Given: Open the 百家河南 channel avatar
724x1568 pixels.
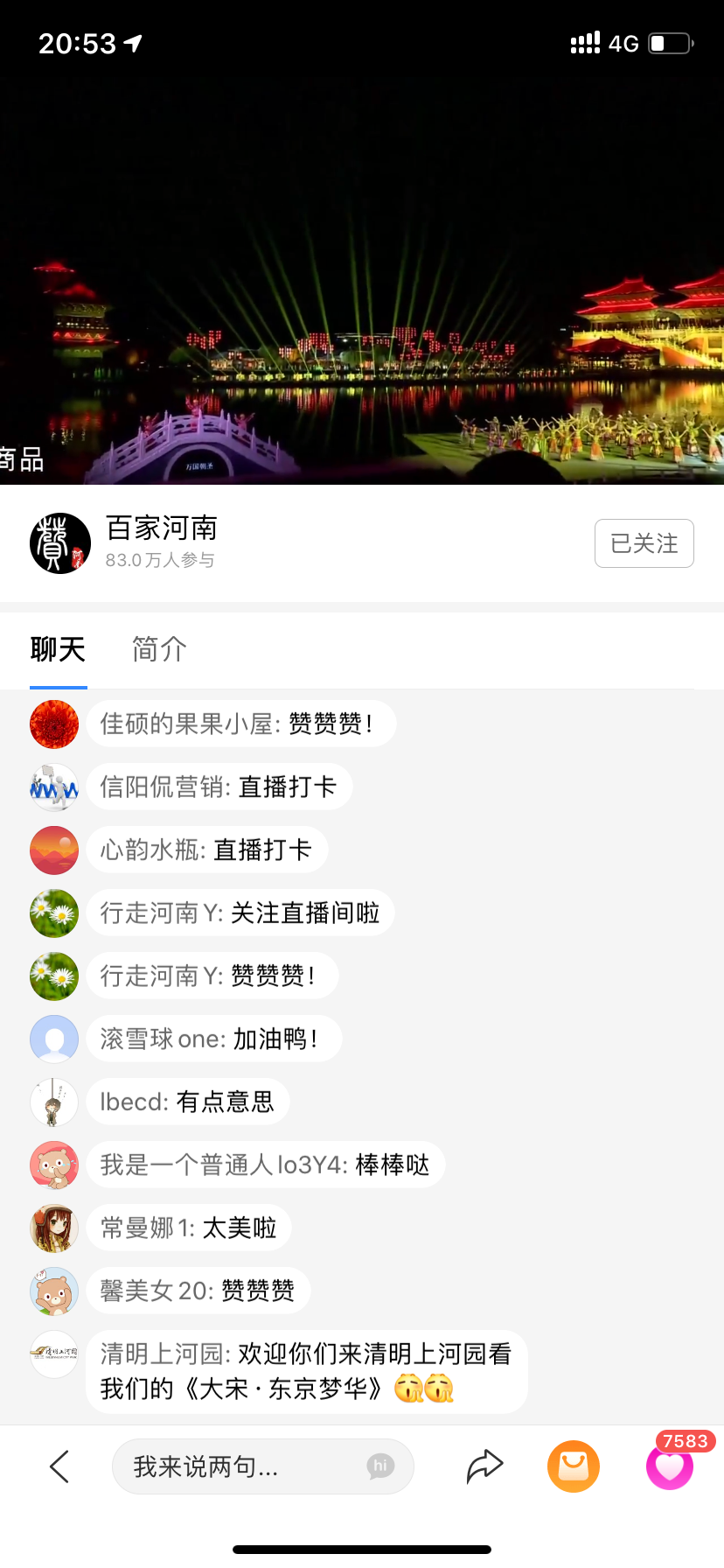Looking at the screenshot, I should click(x=60, y=543).
